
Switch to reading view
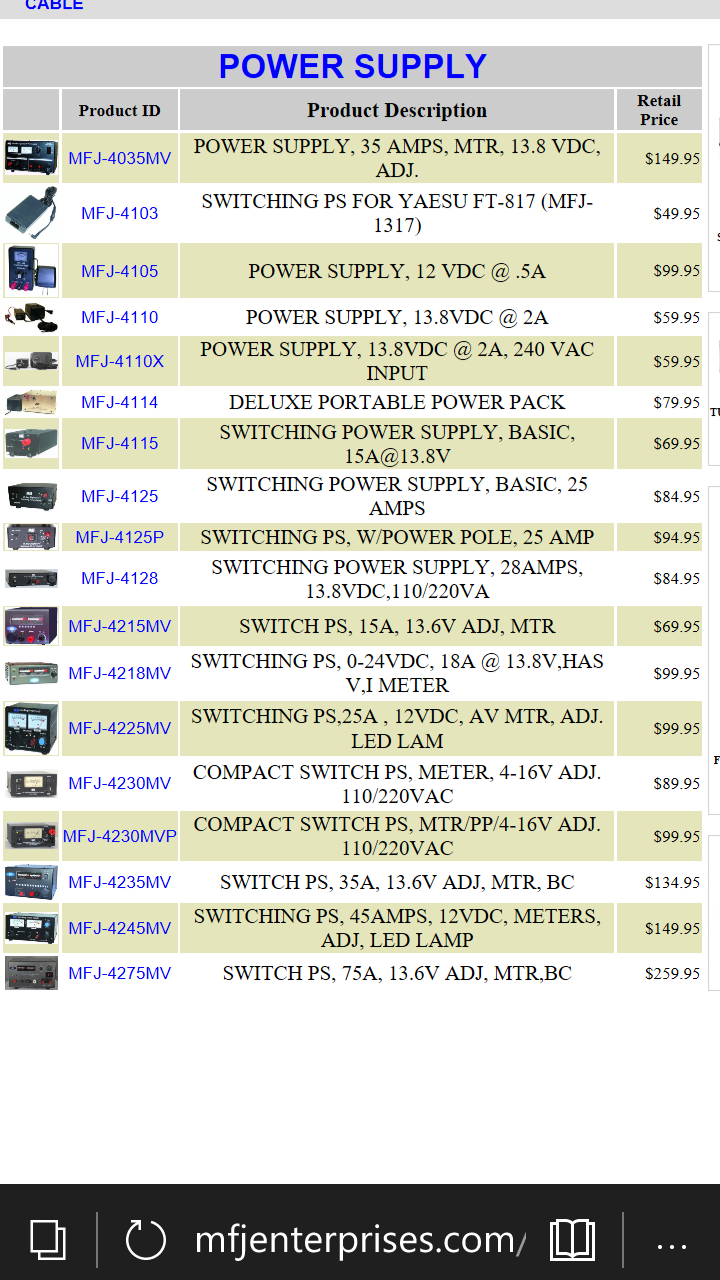(572, 1240)
